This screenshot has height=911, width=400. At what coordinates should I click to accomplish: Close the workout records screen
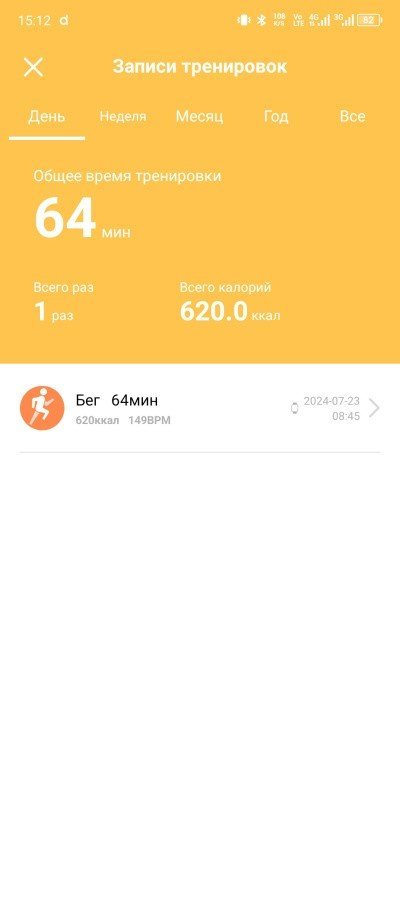(x=33, y=67)
